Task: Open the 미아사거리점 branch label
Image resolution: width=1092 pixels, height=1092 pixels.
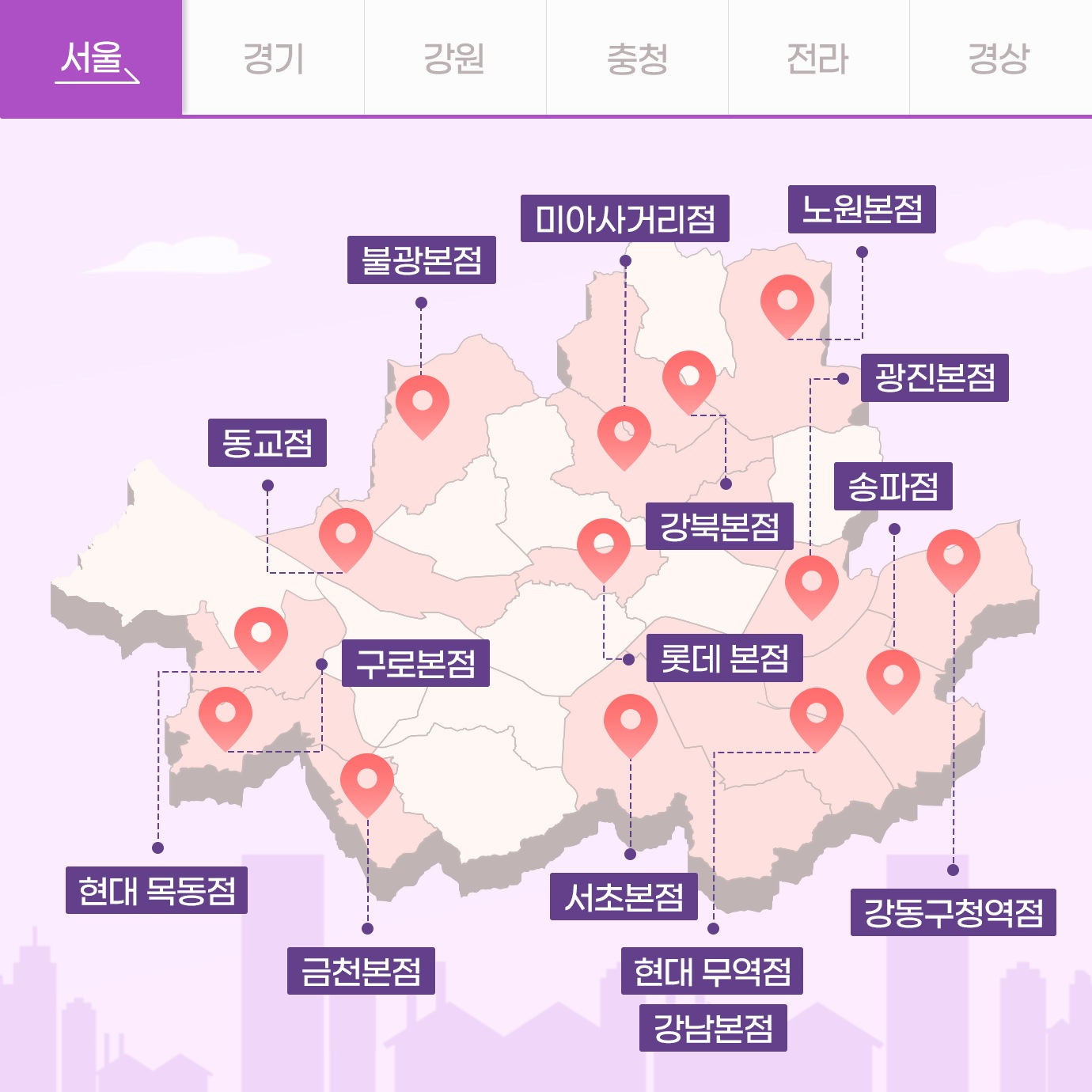Action: (x=624, y=219)
